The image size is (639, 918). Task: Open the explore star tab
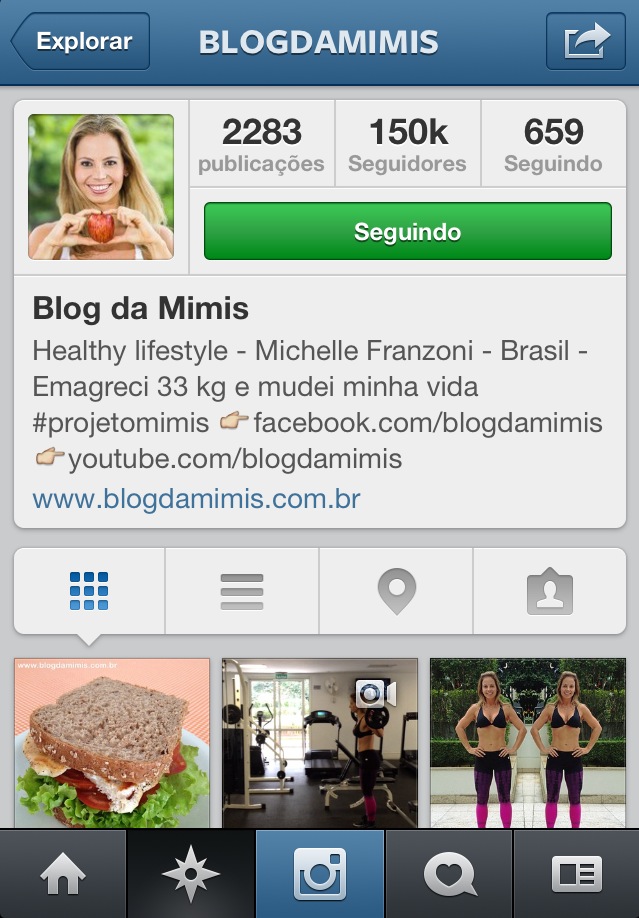[x=191, y=876]
